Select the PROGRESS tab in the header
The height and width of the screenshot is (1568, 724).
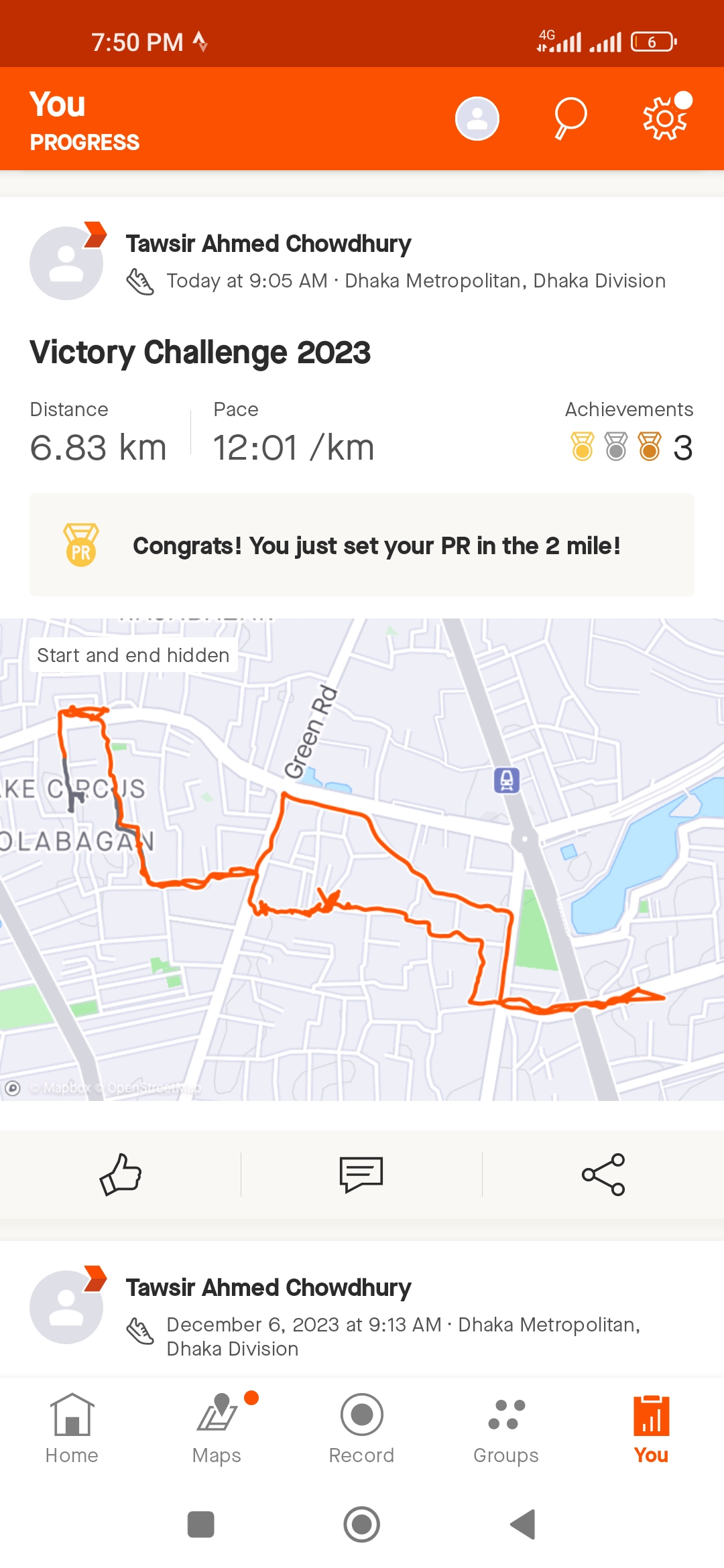(84, 143)
